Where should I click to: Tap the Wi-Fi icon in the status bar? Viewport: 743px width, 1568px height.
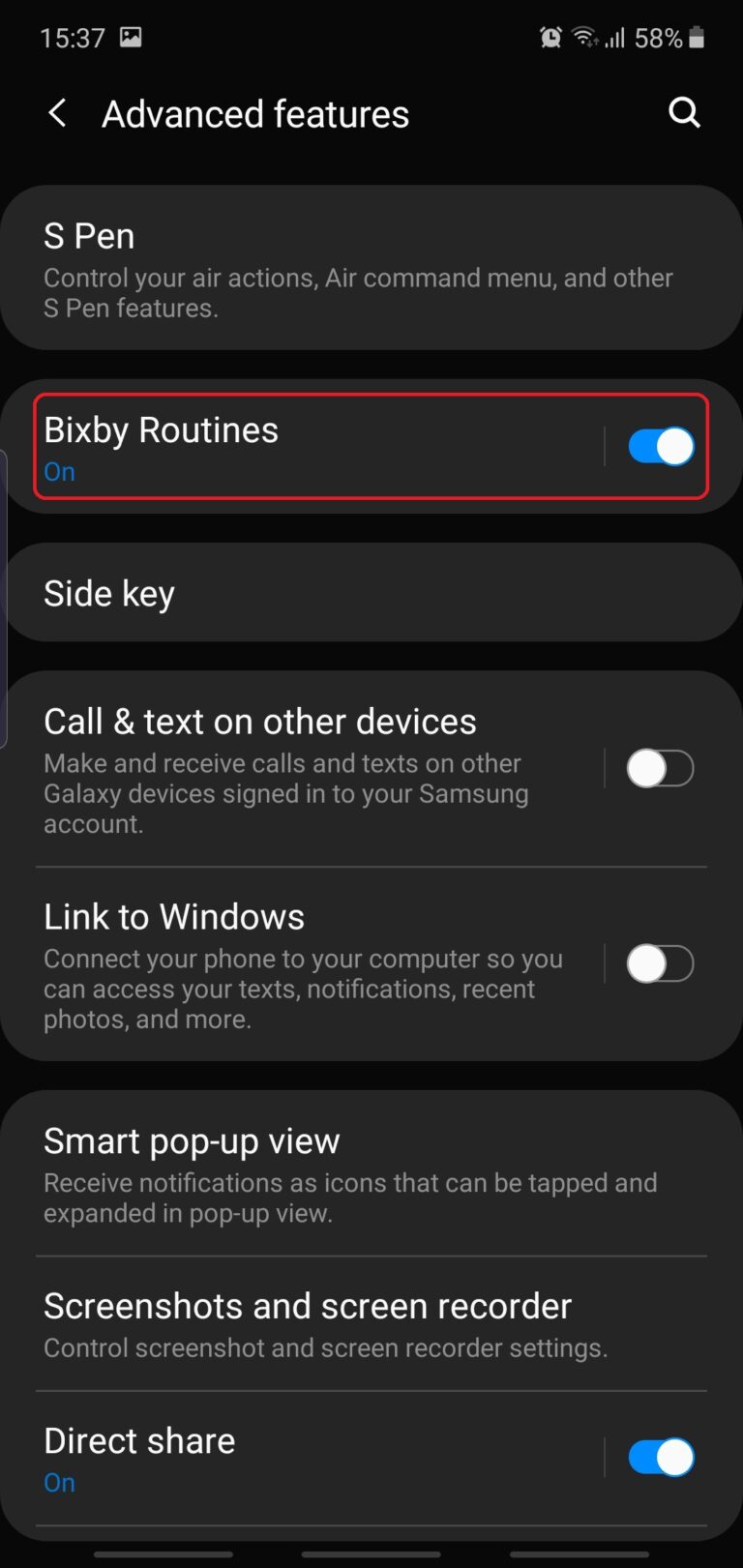pos(581,37)
